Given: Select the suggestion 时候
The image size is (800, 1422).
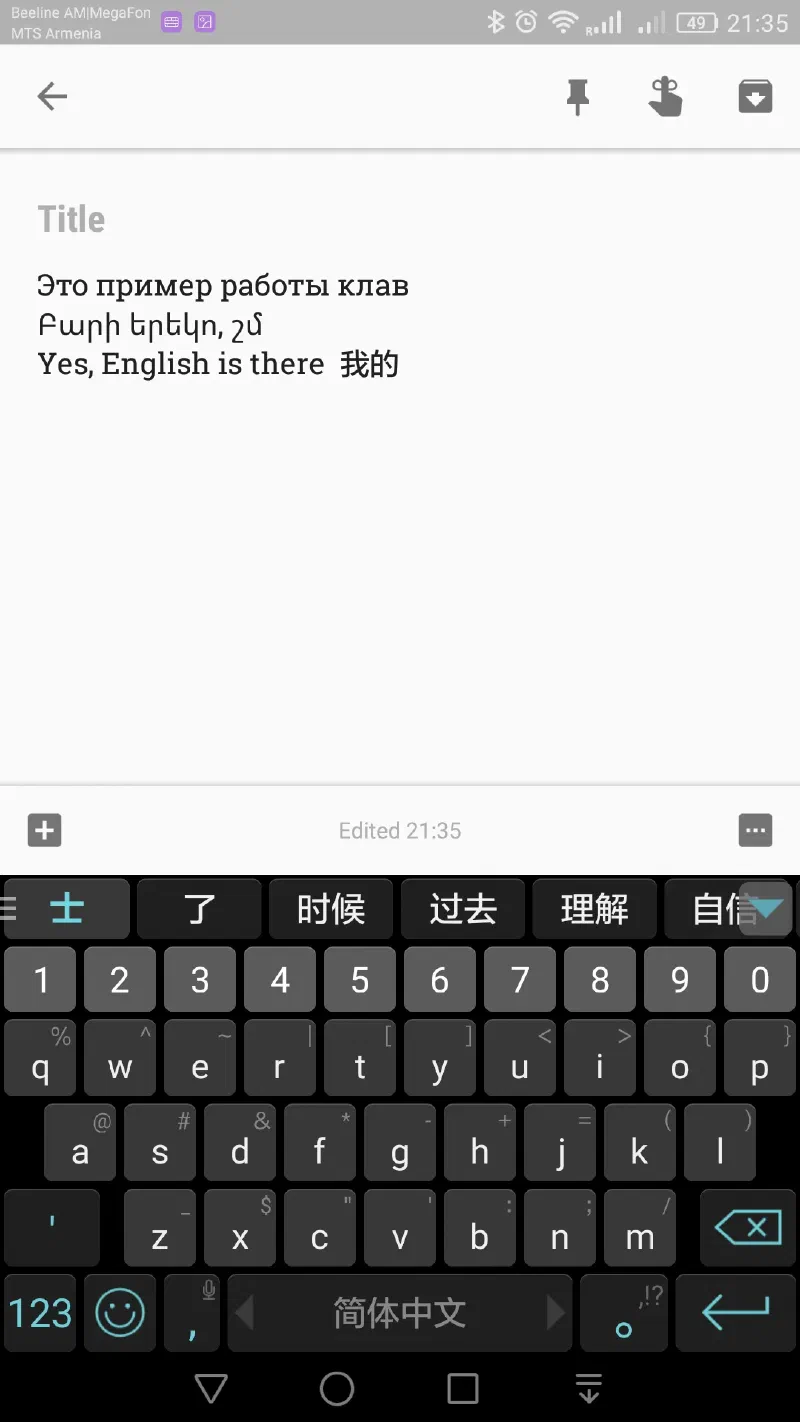Looking at the screenshot, I should coord(331,909).
